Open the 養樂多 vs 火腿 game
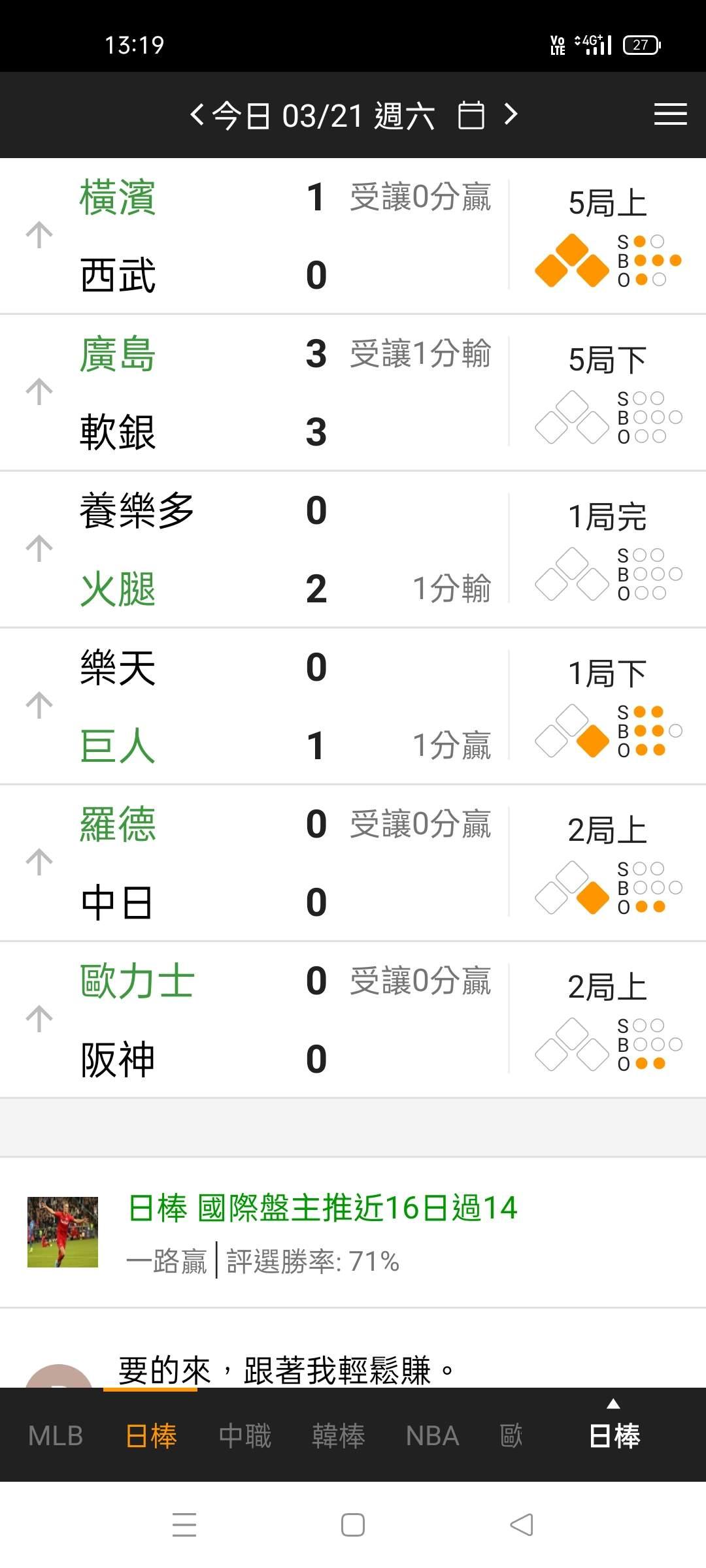 (353, 549)
